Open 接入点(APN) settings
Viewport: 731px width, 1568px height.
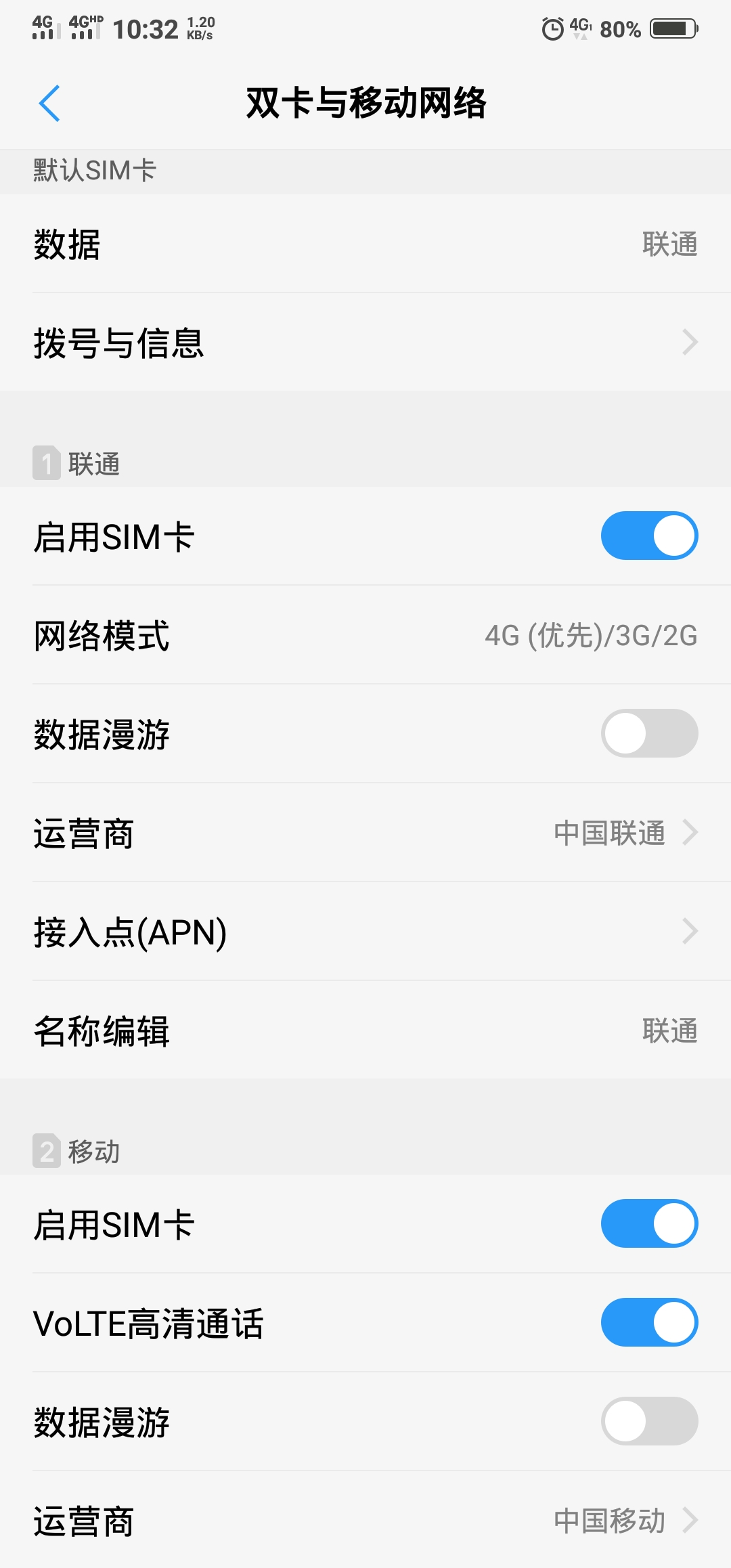[x=365, y=932]
